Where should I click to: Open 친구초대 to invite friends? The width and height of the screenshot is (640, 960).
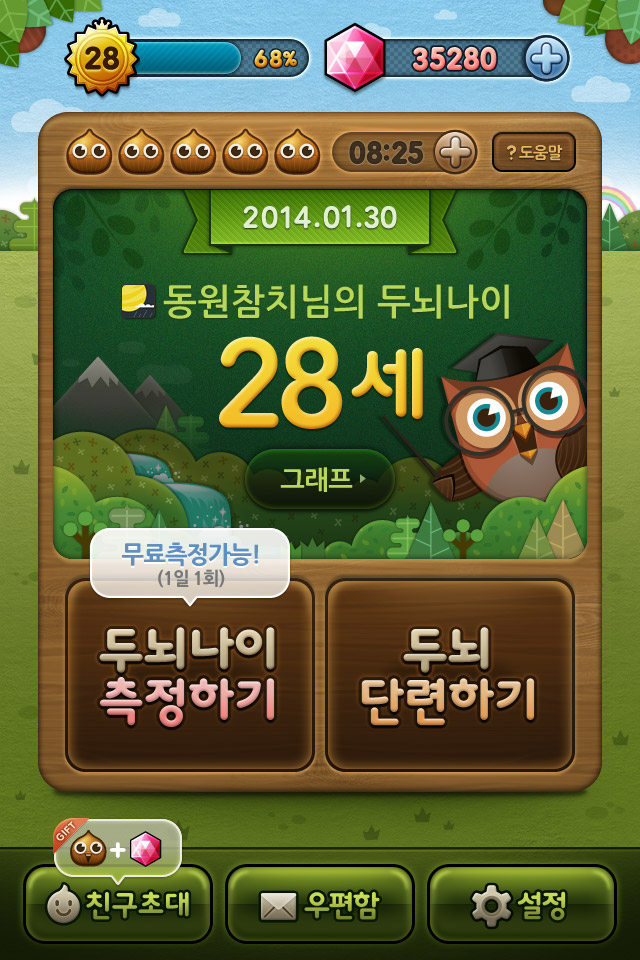pos(118,905)
